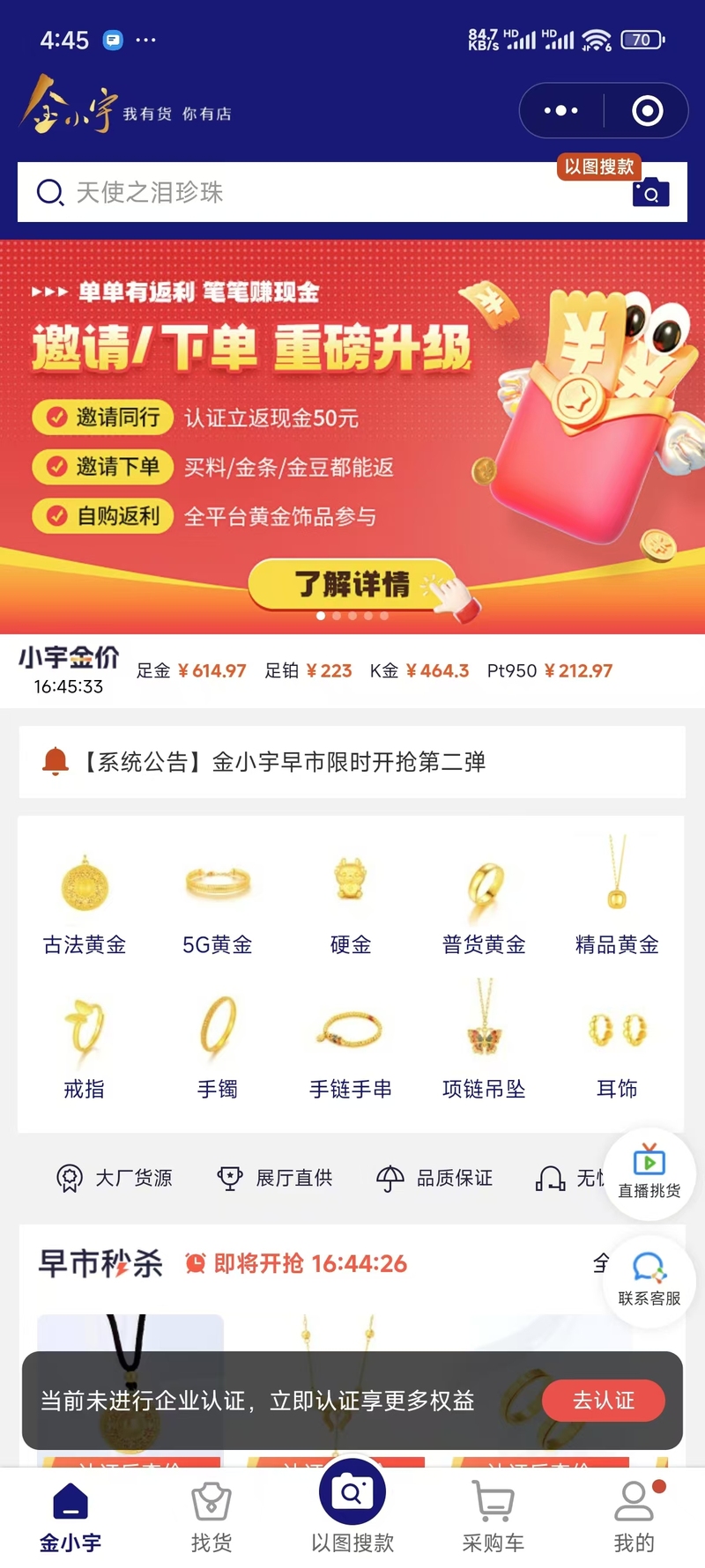The height and width of the screenshot is (1568, 705).
Task: Contact customer service via 联系客服
Action: pos(649,1279)
